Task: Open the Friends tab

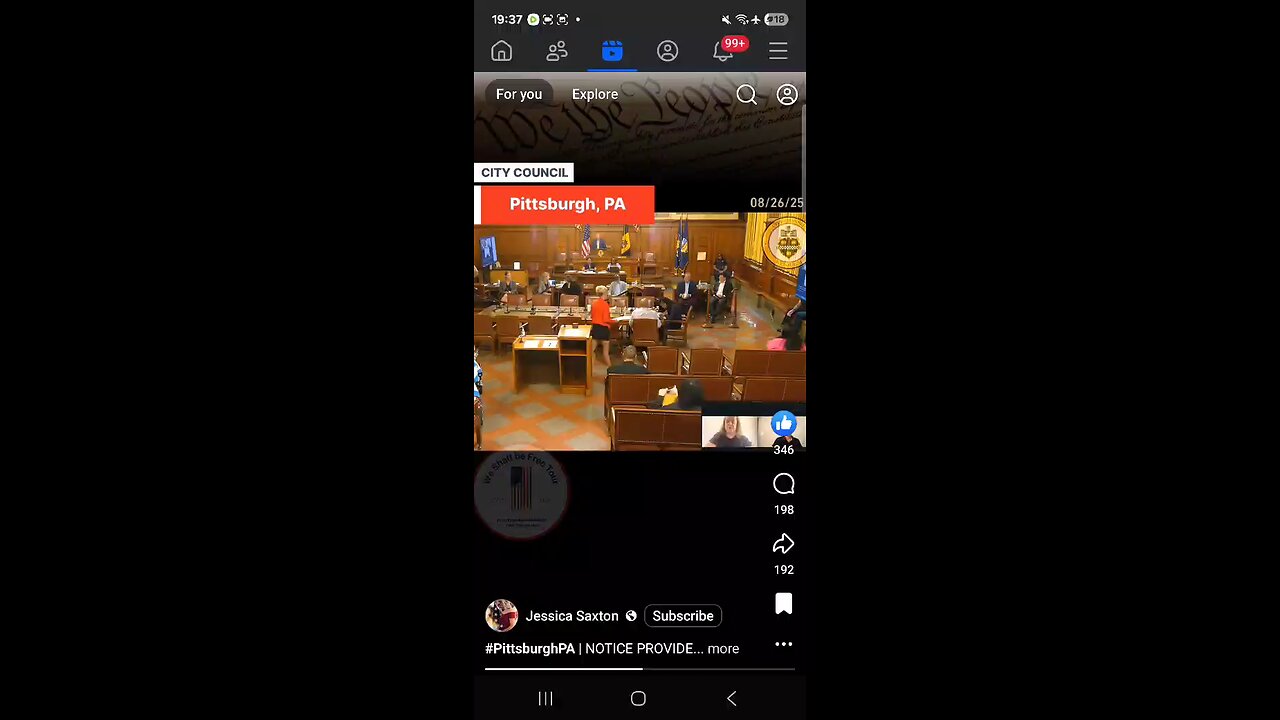Action: [557, 51]
